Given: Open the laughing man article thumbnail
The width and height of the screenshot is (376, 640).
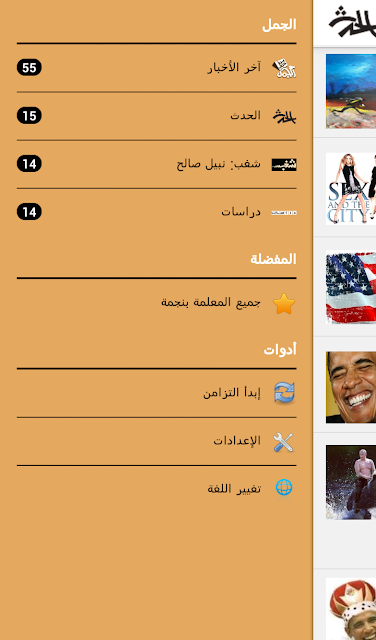Looking at the screenshot, I should tap(351, 387).
